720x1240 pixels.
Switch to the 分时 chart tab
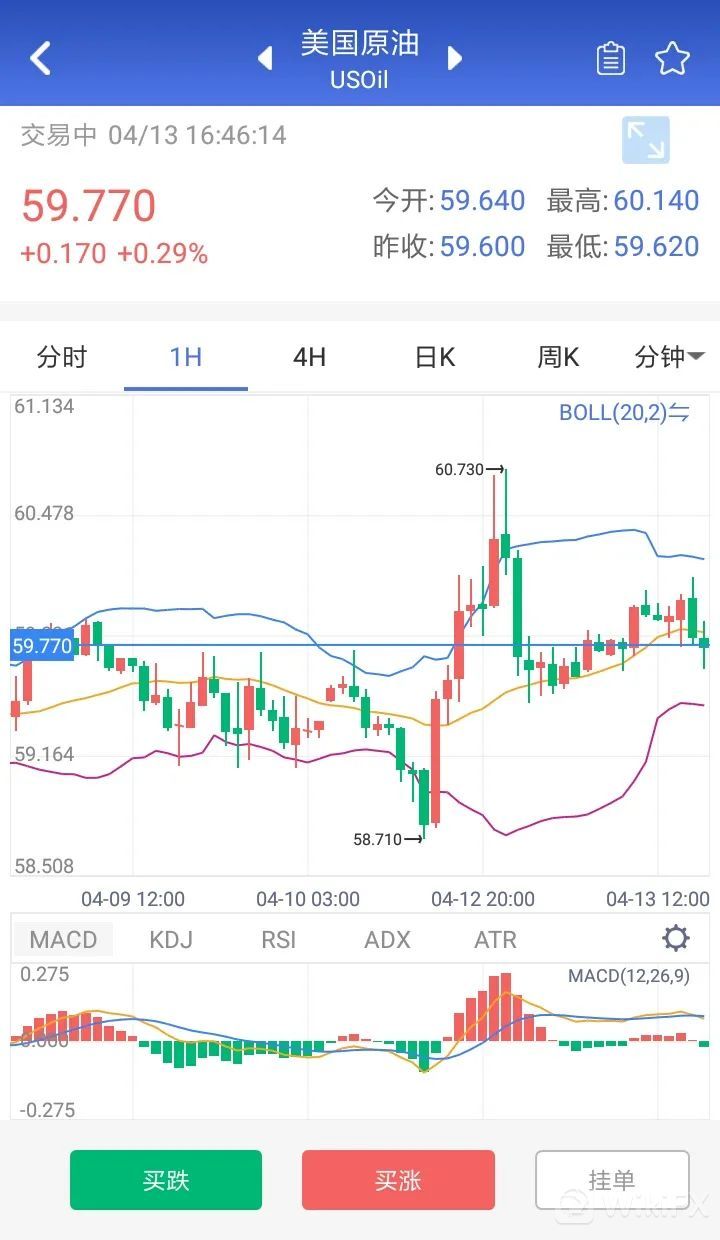pos(62,357)
